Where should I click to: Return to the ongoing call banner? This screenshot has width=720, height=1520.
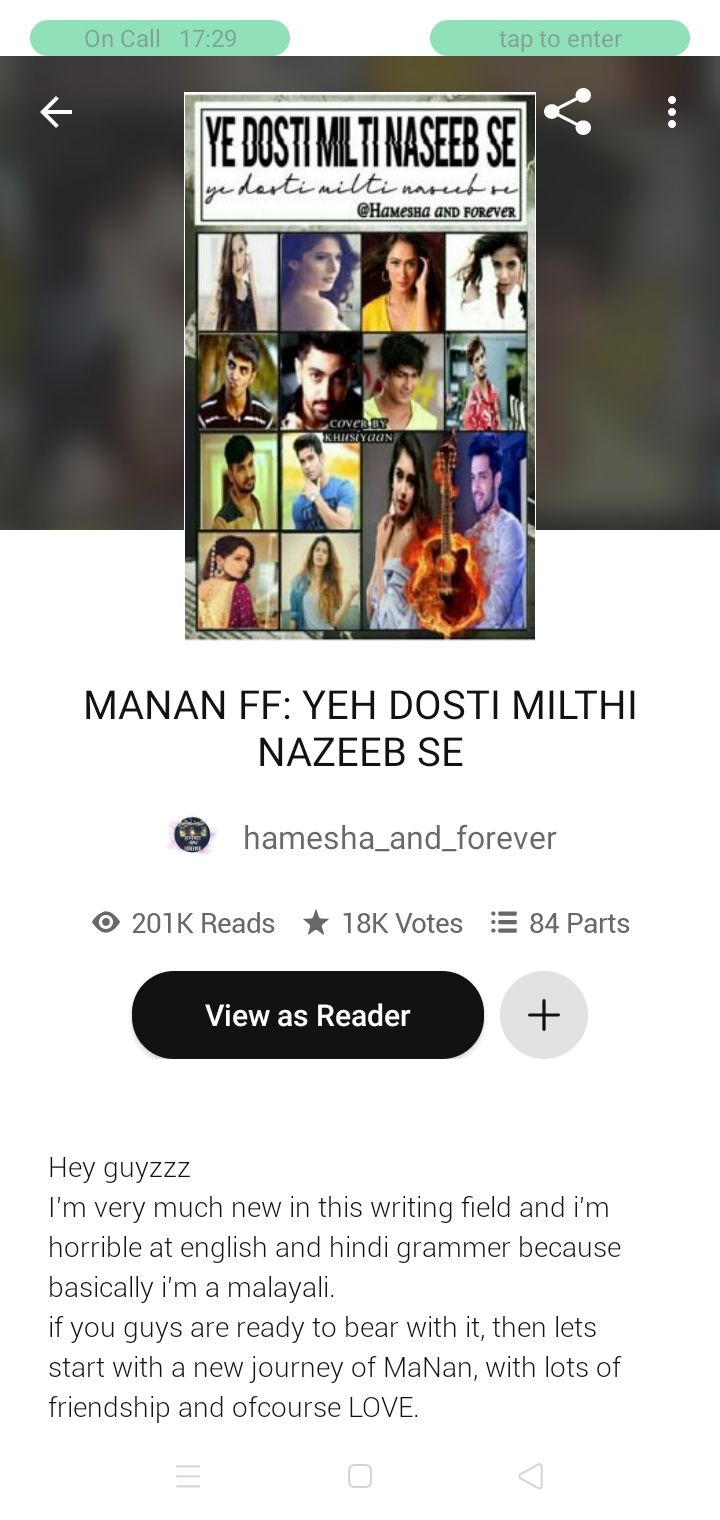(x=160, y=38)
